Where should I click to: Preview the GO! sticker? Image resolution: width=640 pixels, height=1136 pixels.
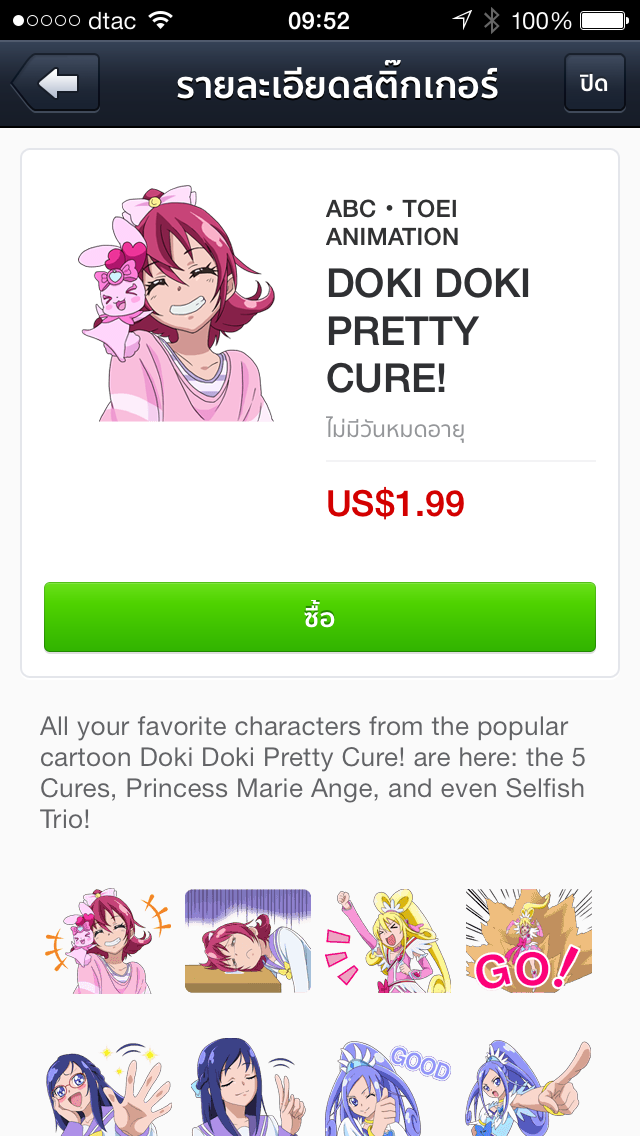(529, 941)
